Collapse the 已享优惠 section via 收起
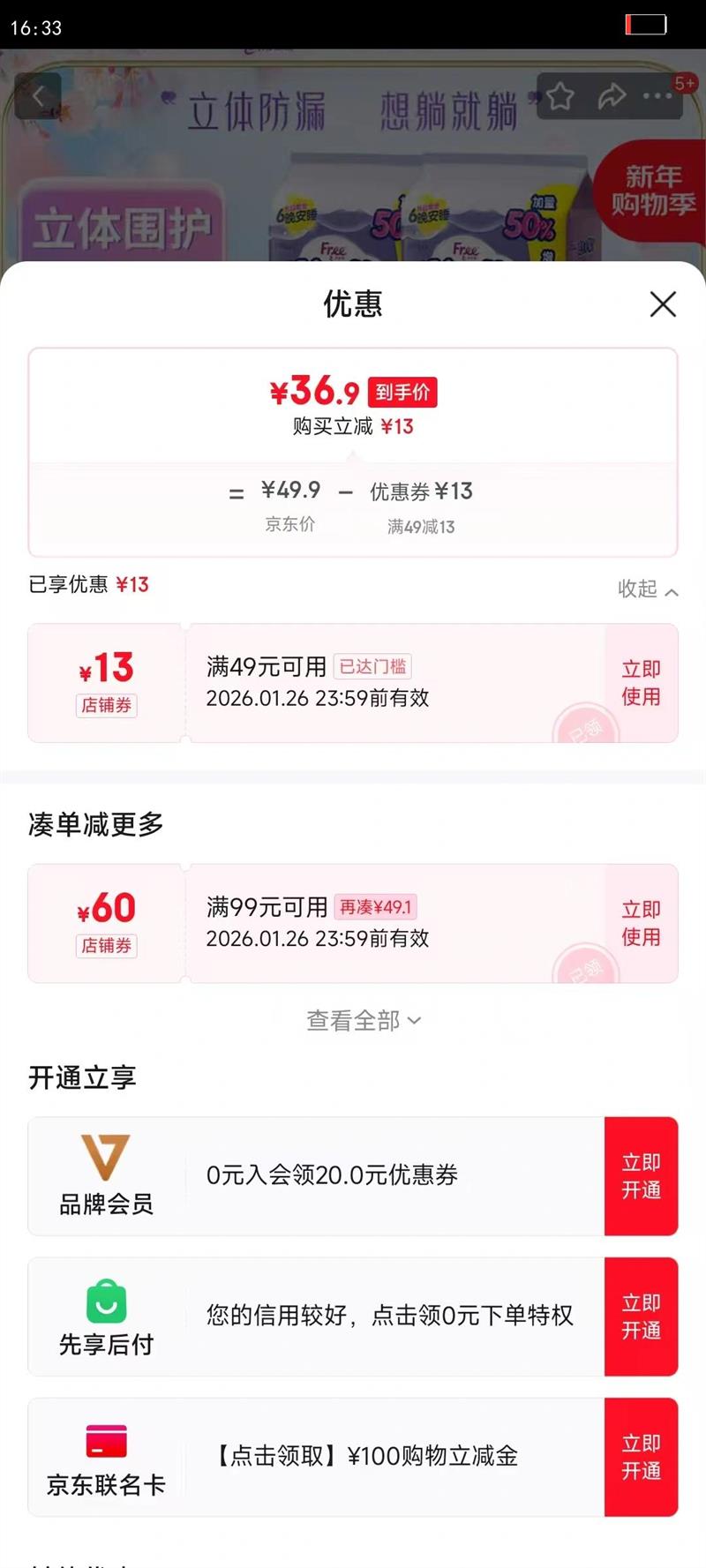Screen dimensions: 706x1568 (648, 589)
